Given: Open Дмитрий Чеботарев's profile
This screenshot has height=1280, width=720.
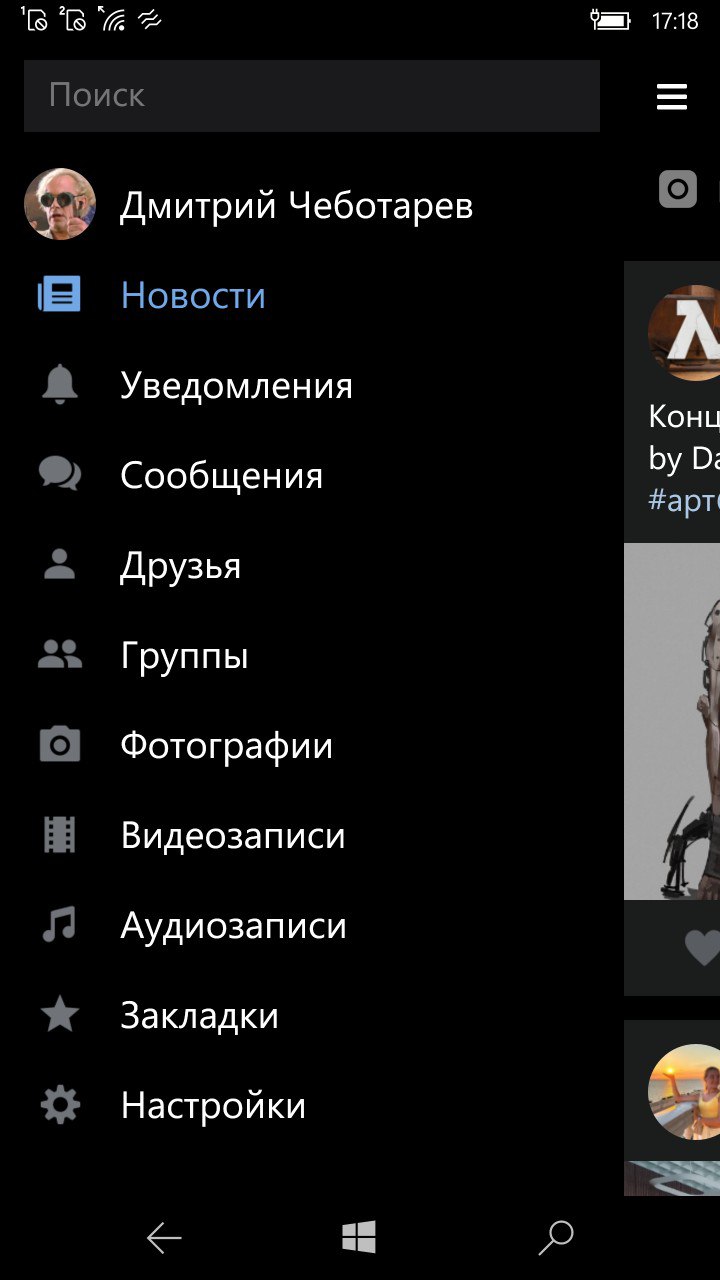Looking at the screenshot, I should click(296, 205).
